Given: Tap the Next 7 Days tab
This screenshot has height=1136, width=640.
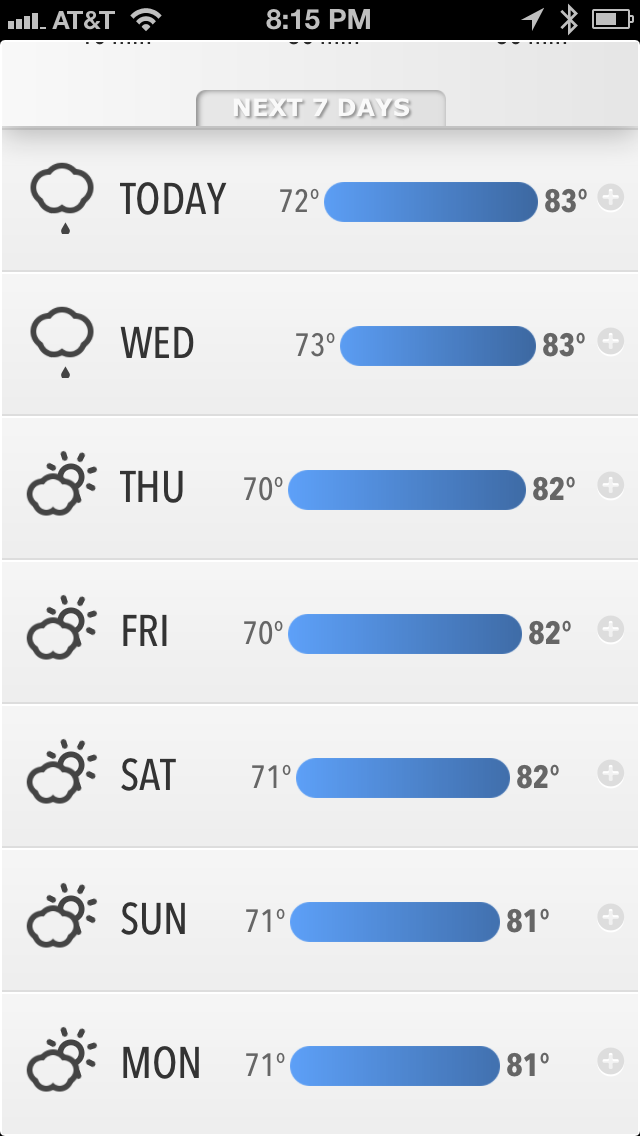Looking at the screenshot, I should (321, 109).
